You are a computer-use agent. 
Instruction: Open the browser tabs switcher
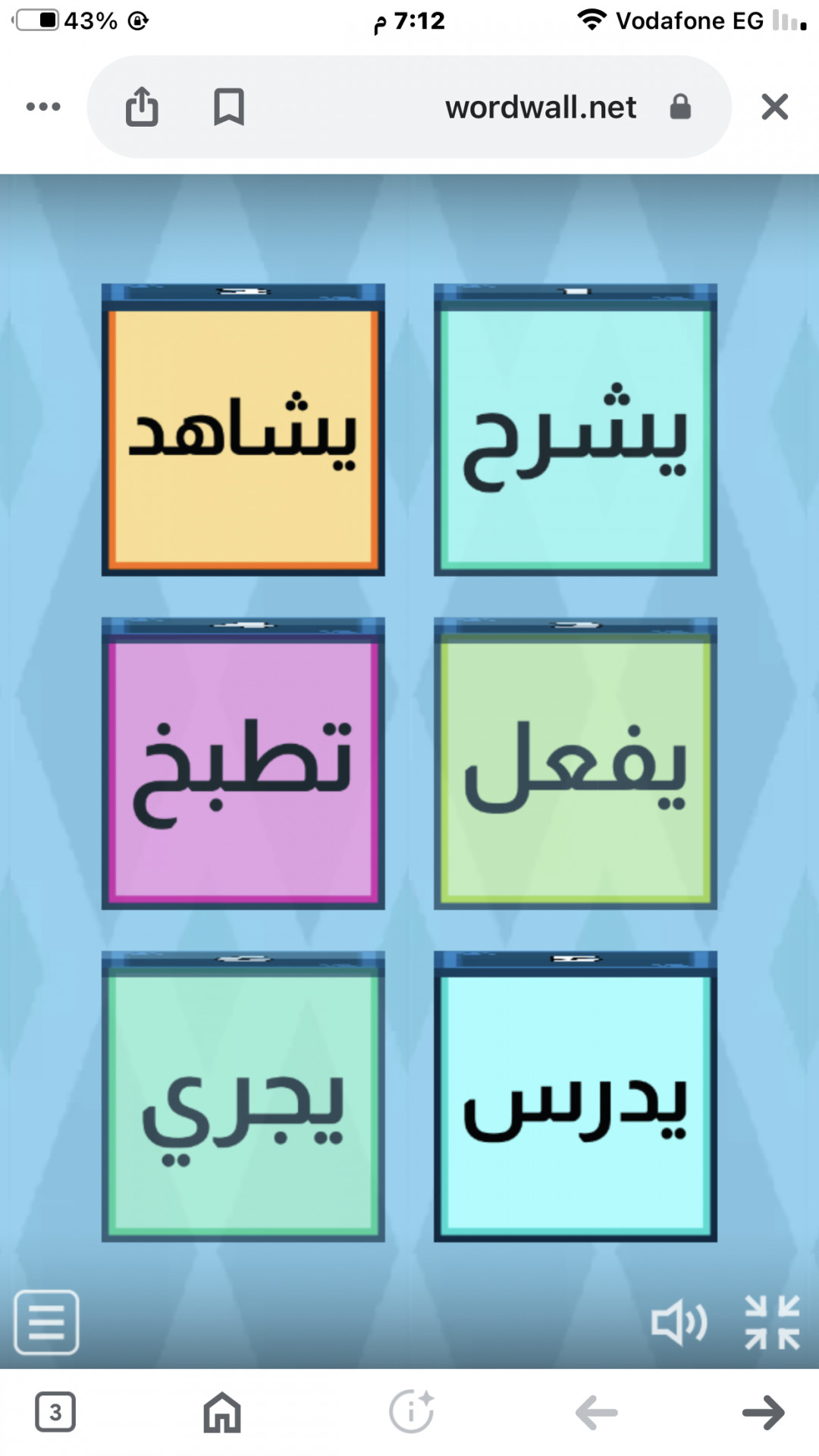[x=55, y=1412]
